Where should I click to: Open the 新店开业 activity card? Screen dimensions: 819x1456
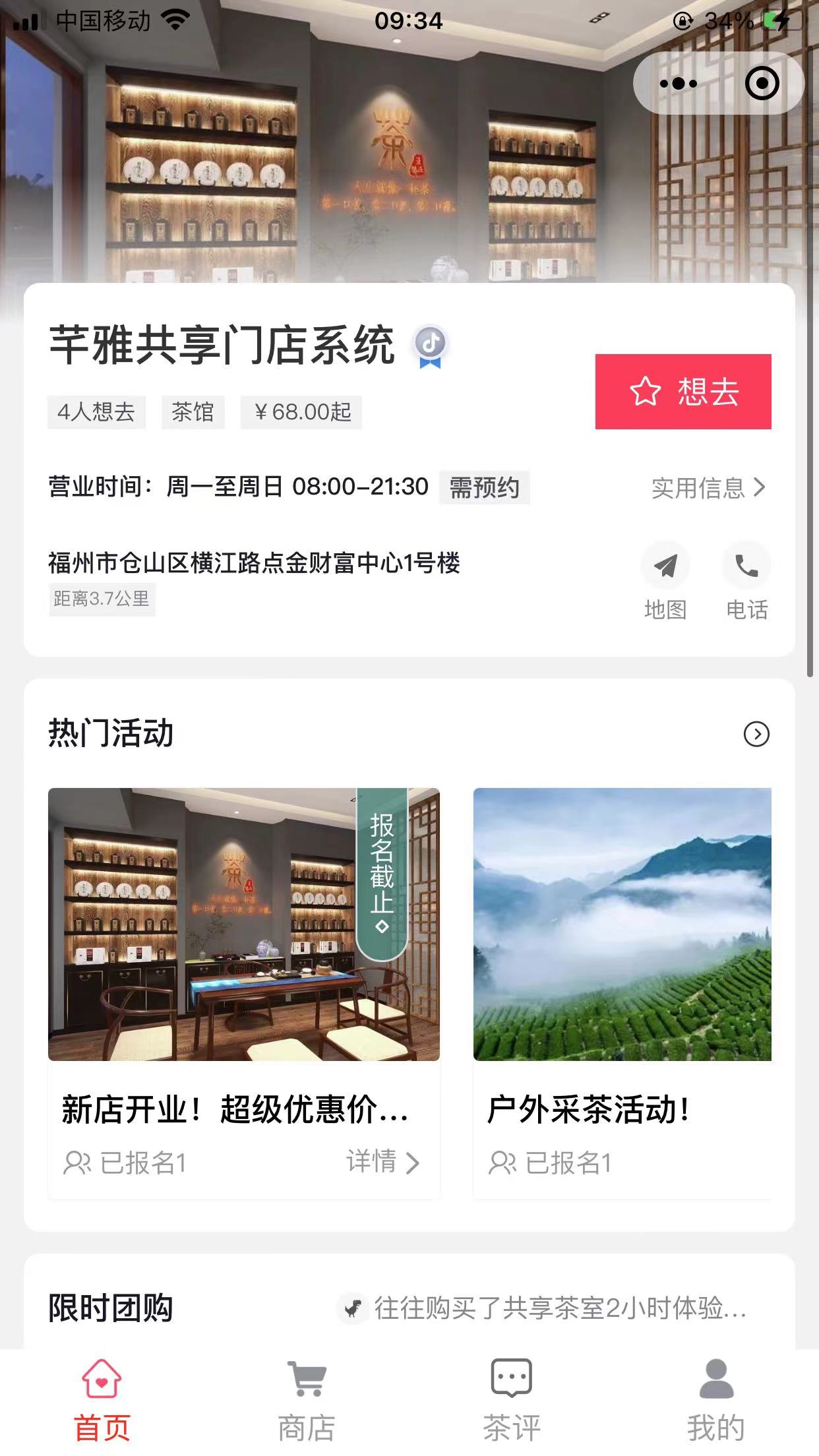point(243,956)
